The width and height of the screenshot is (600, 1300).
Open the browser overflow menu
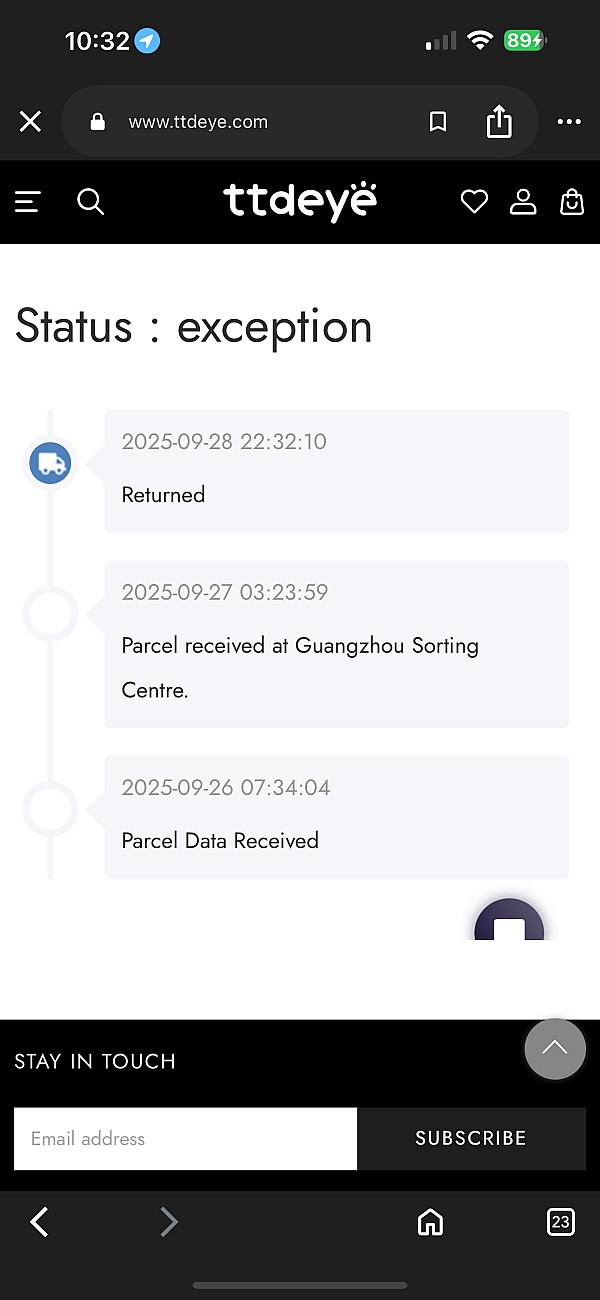tap(569, 122)
